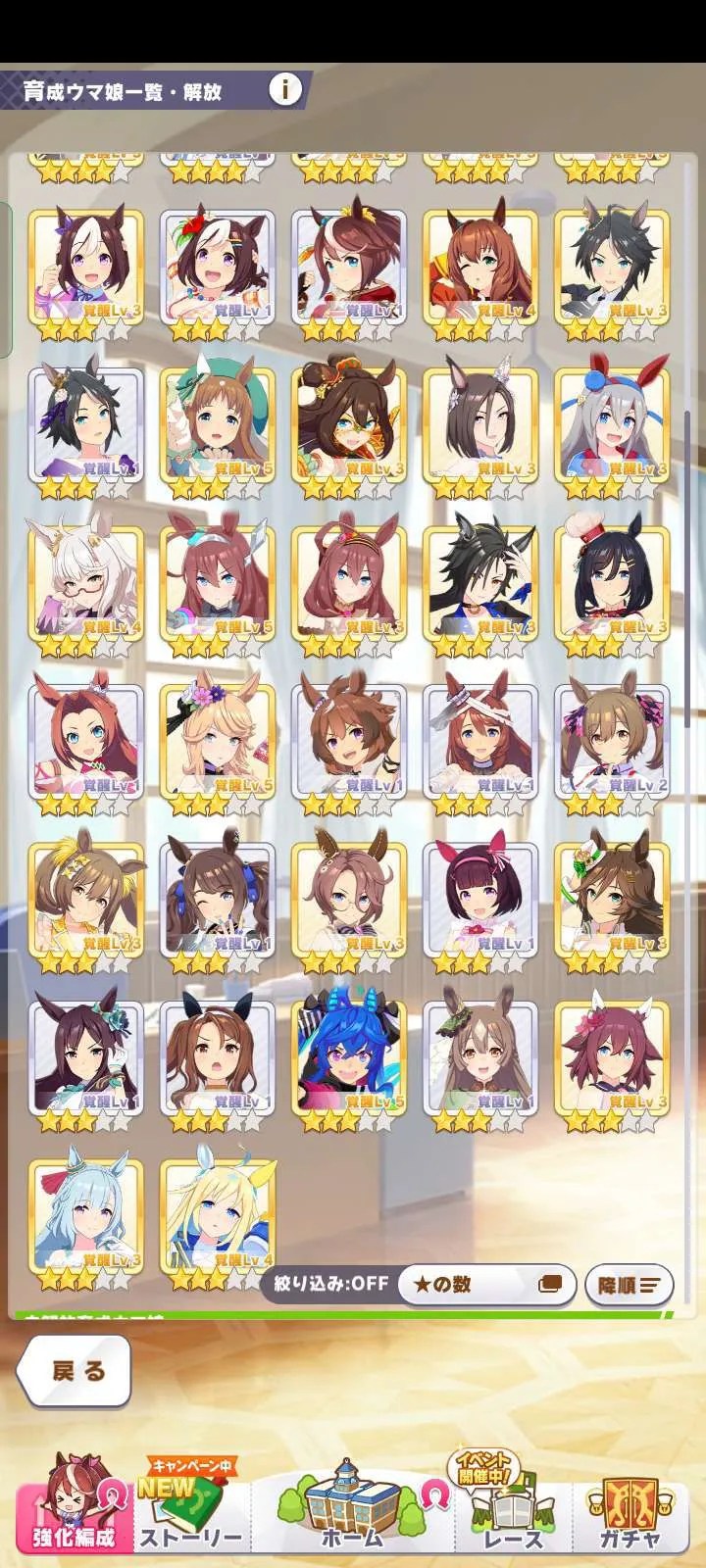Open the 絞り込み:OFF filter
The width and height of the screenshot is (706, 1568).
point(329,1283)
